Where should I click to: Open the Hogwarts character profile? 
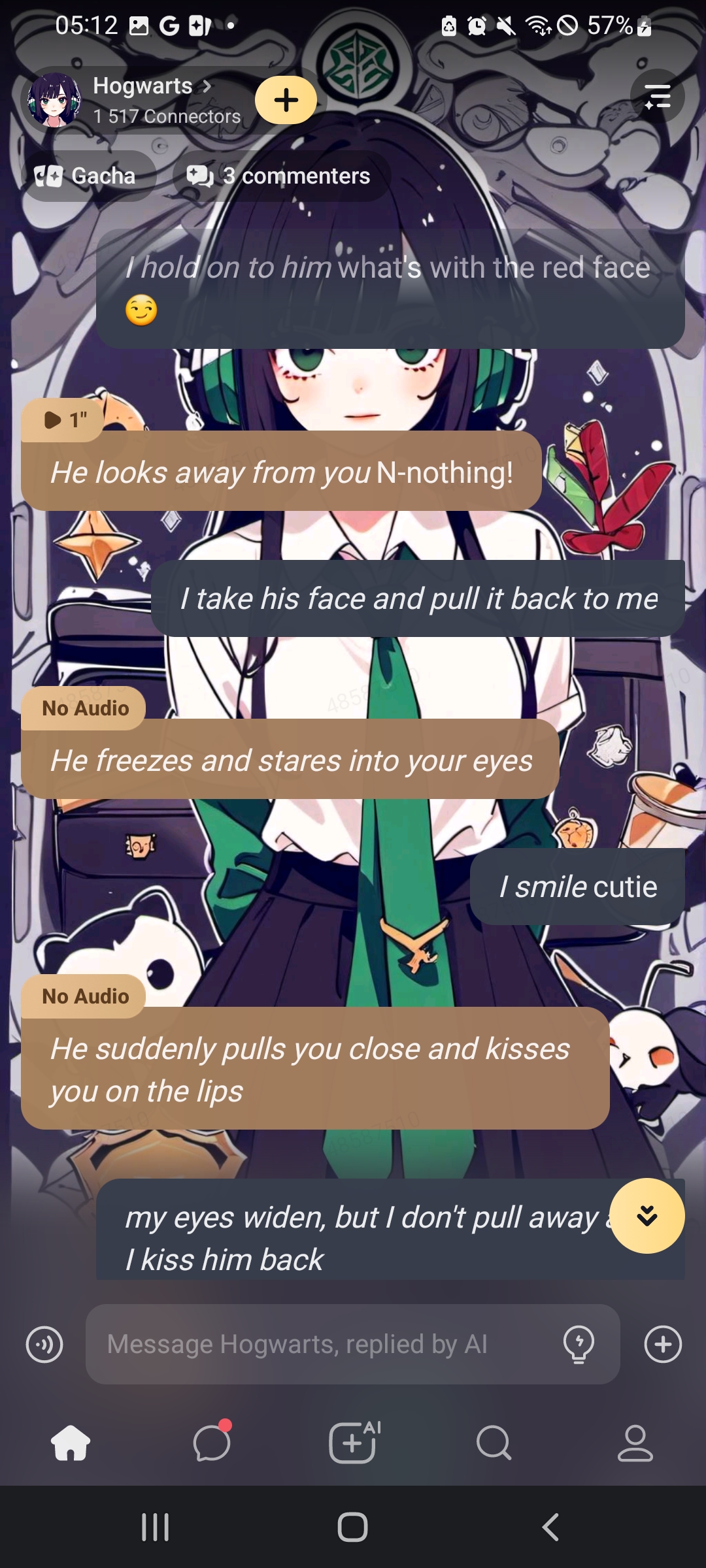coord(143,99)
